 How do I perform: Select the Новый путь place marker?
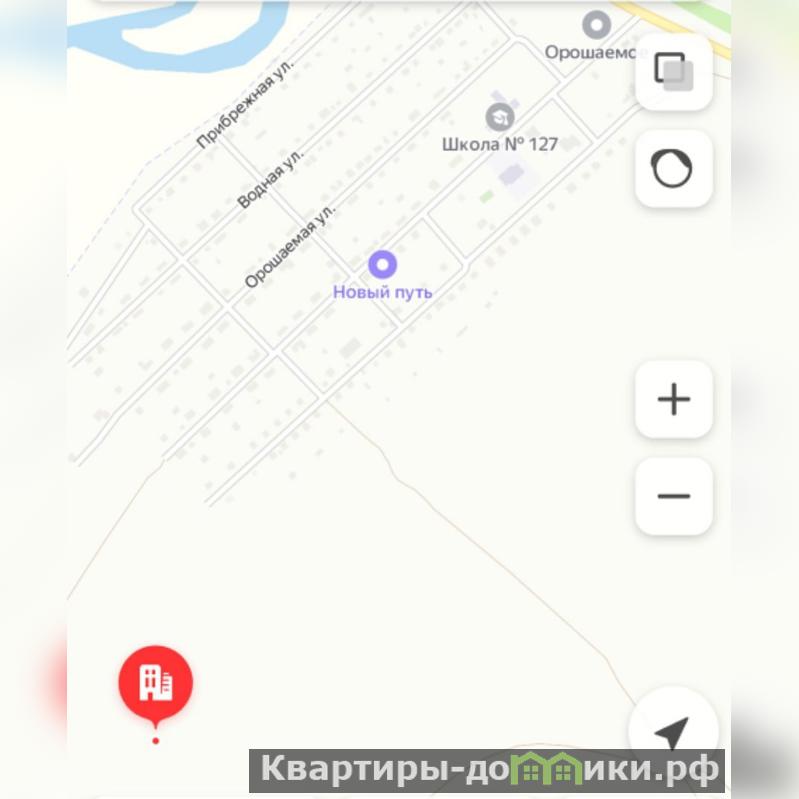coord(382,266)
